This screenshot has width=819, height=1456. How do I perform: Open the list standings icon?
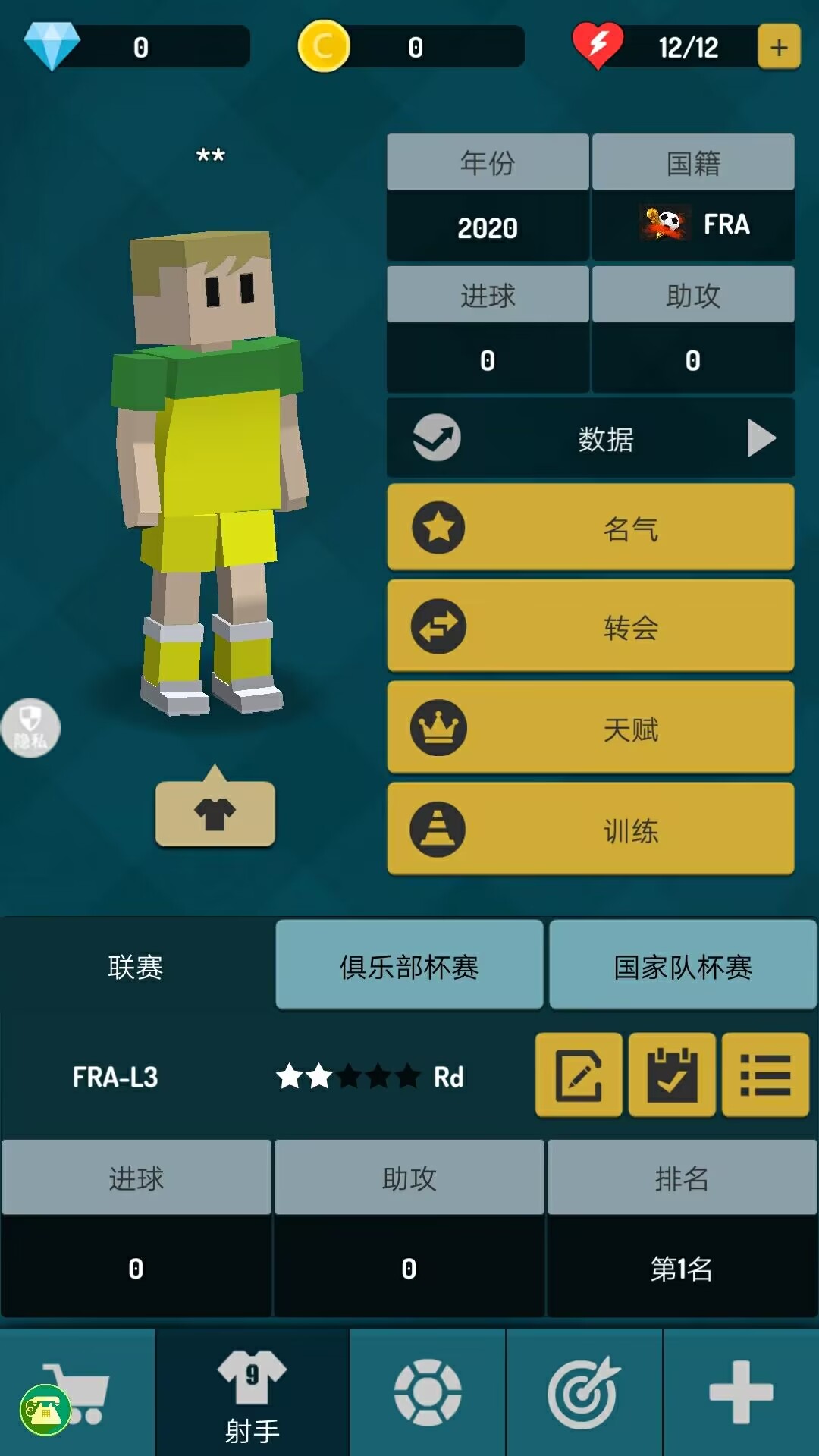(765, 1075)
